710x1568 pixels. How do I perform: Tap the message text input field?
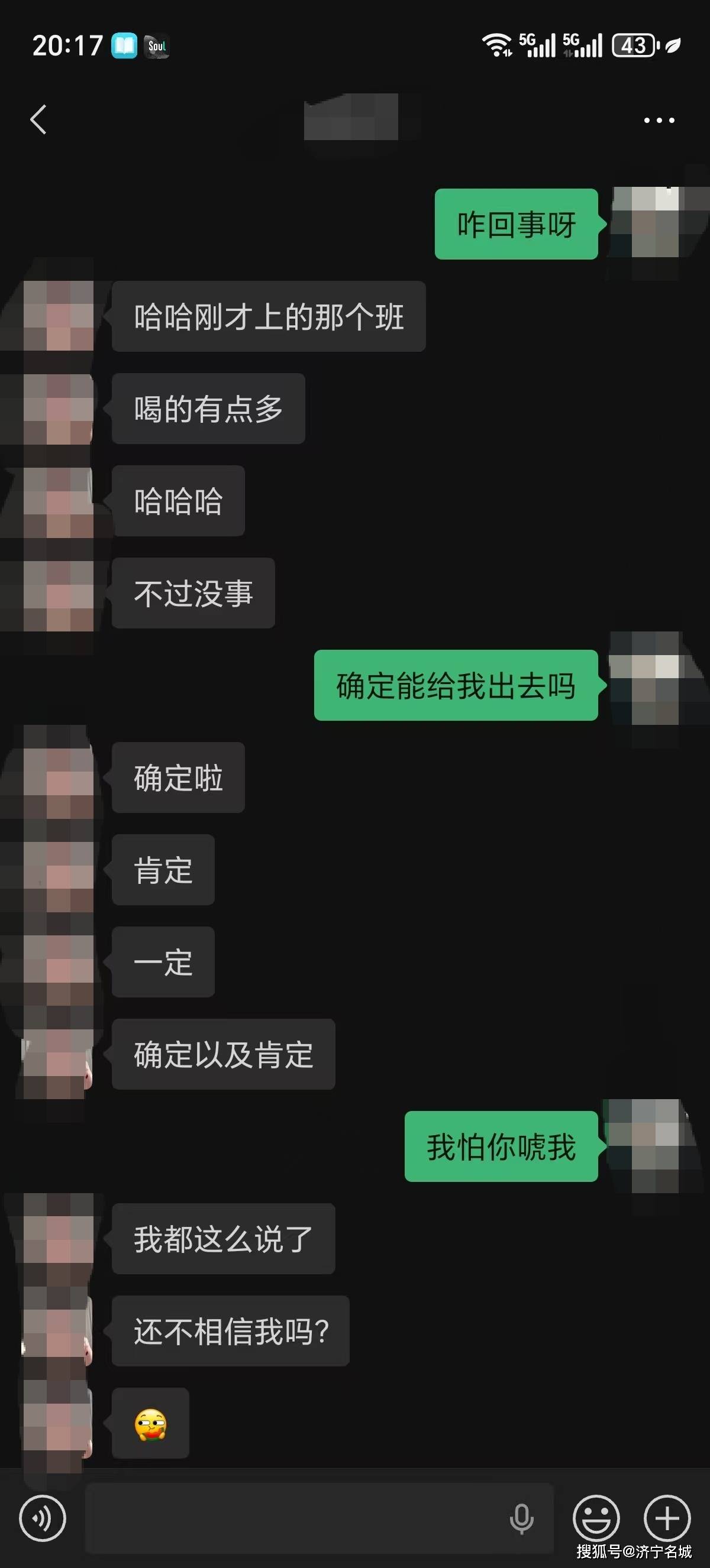[292, 1518]
